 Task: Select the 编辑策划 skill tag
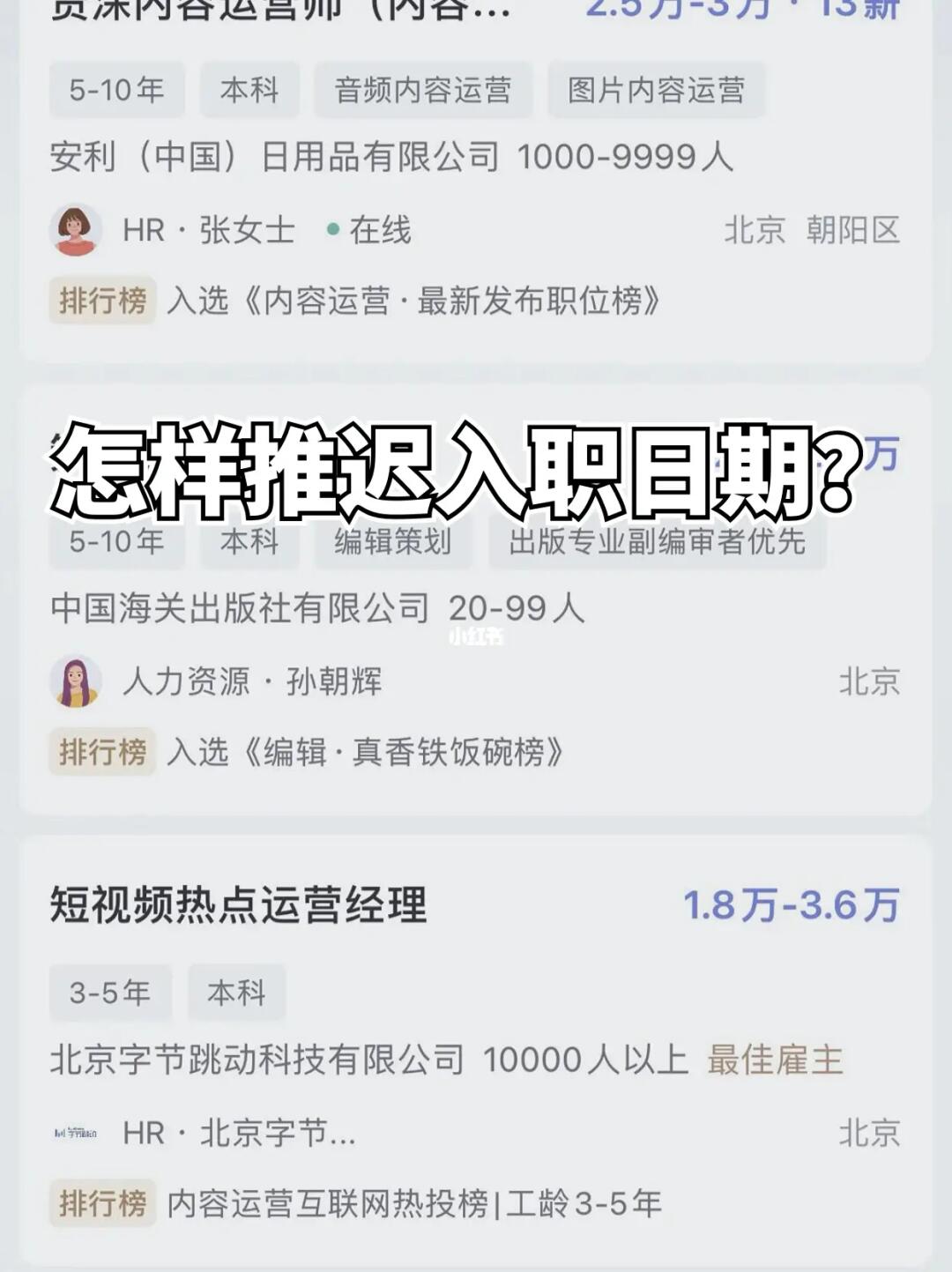[395, 544]
